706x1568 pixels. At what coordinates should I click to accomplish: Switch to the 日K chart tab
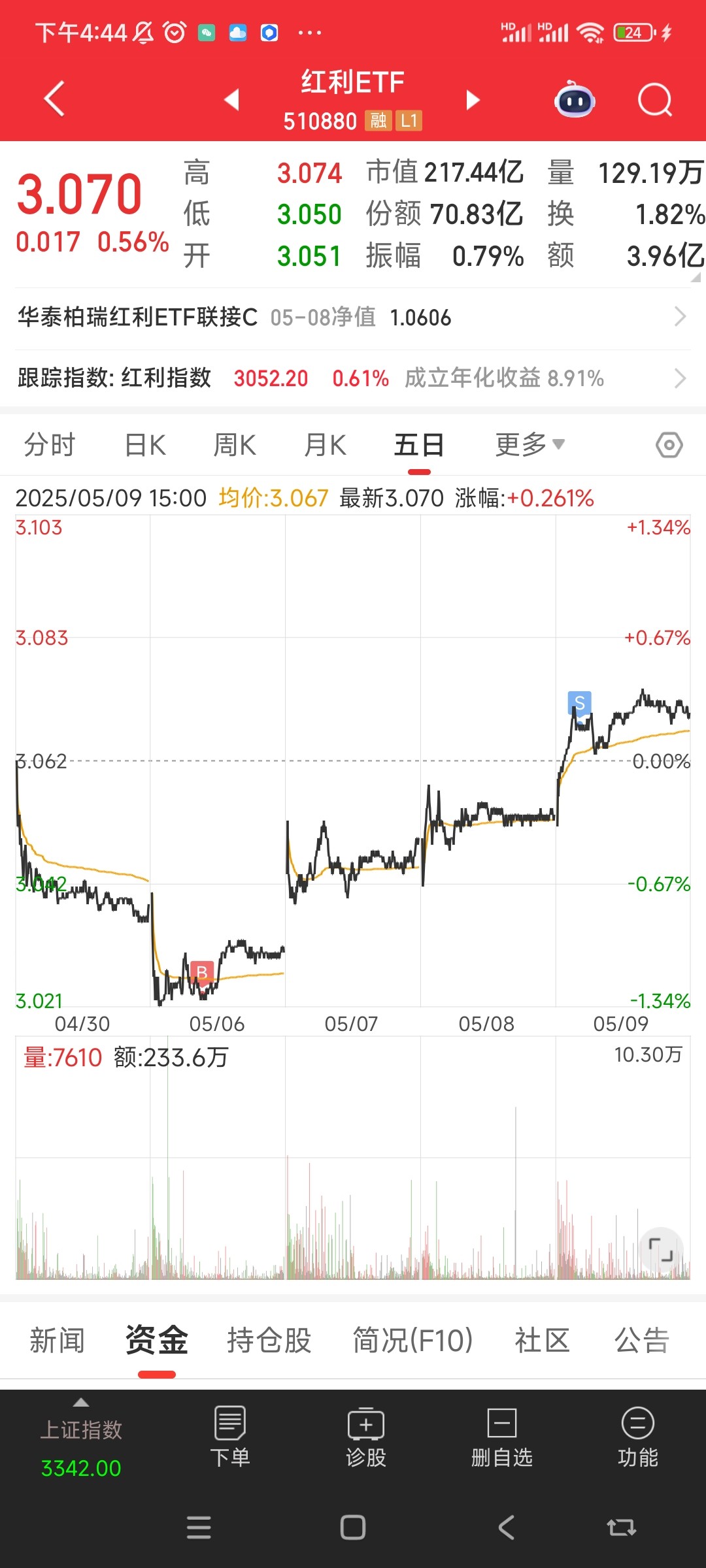(x=145, y=445)
